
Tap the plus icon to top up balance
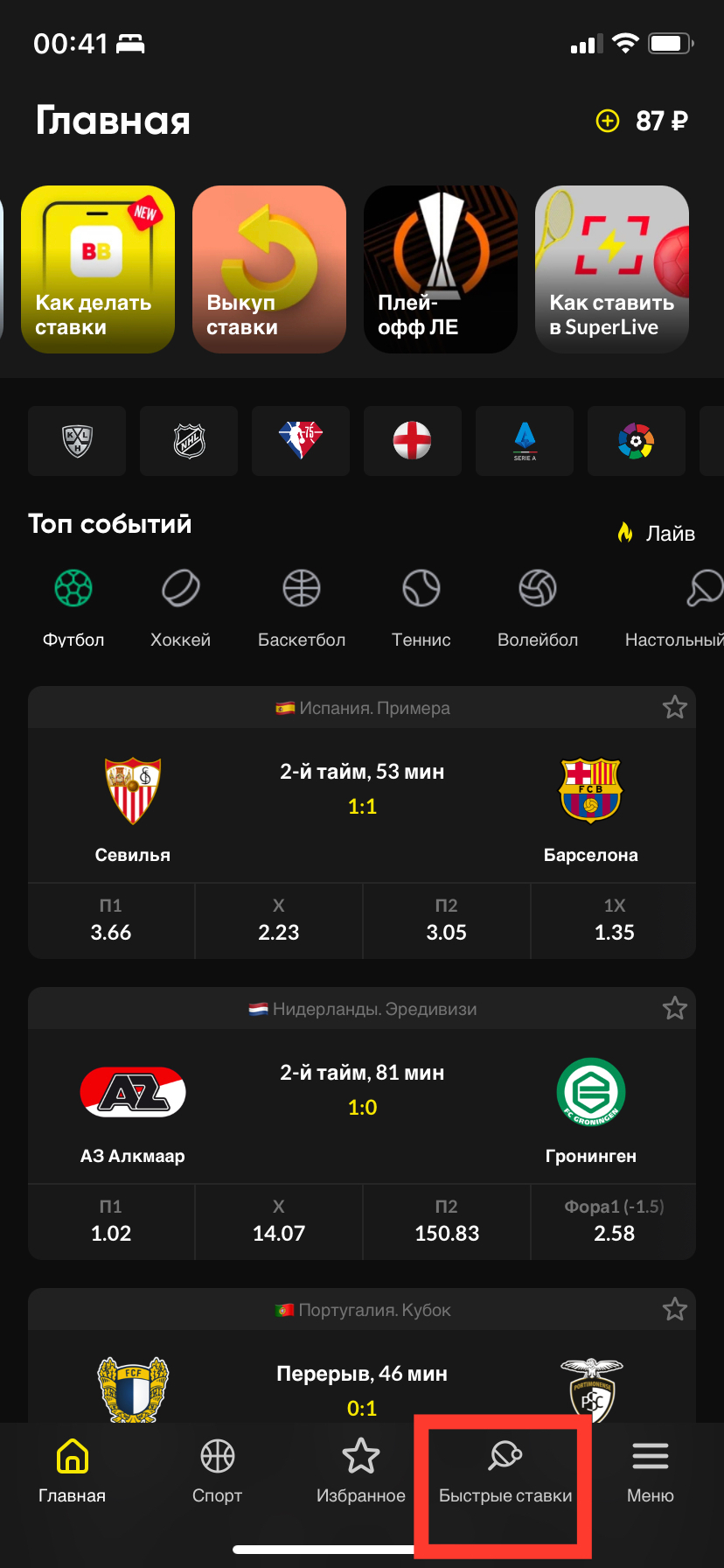tap(607, 121)
